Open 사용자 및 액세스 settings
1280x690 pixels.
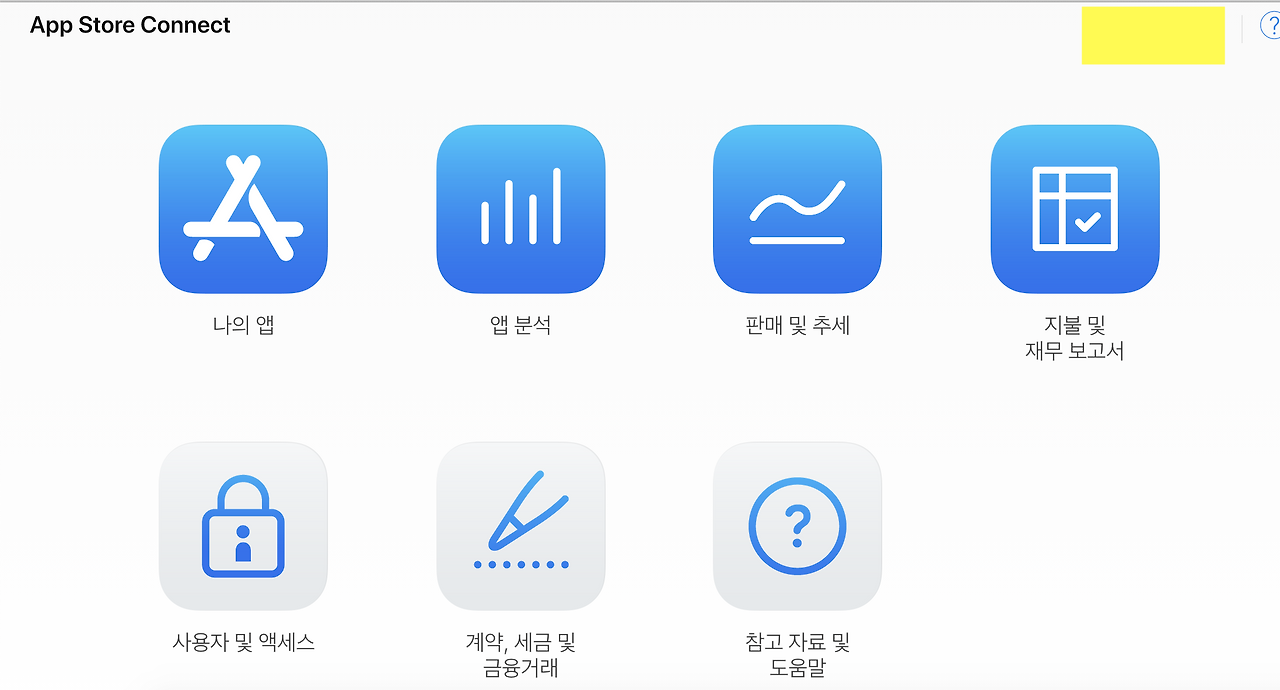click(243, 526)
